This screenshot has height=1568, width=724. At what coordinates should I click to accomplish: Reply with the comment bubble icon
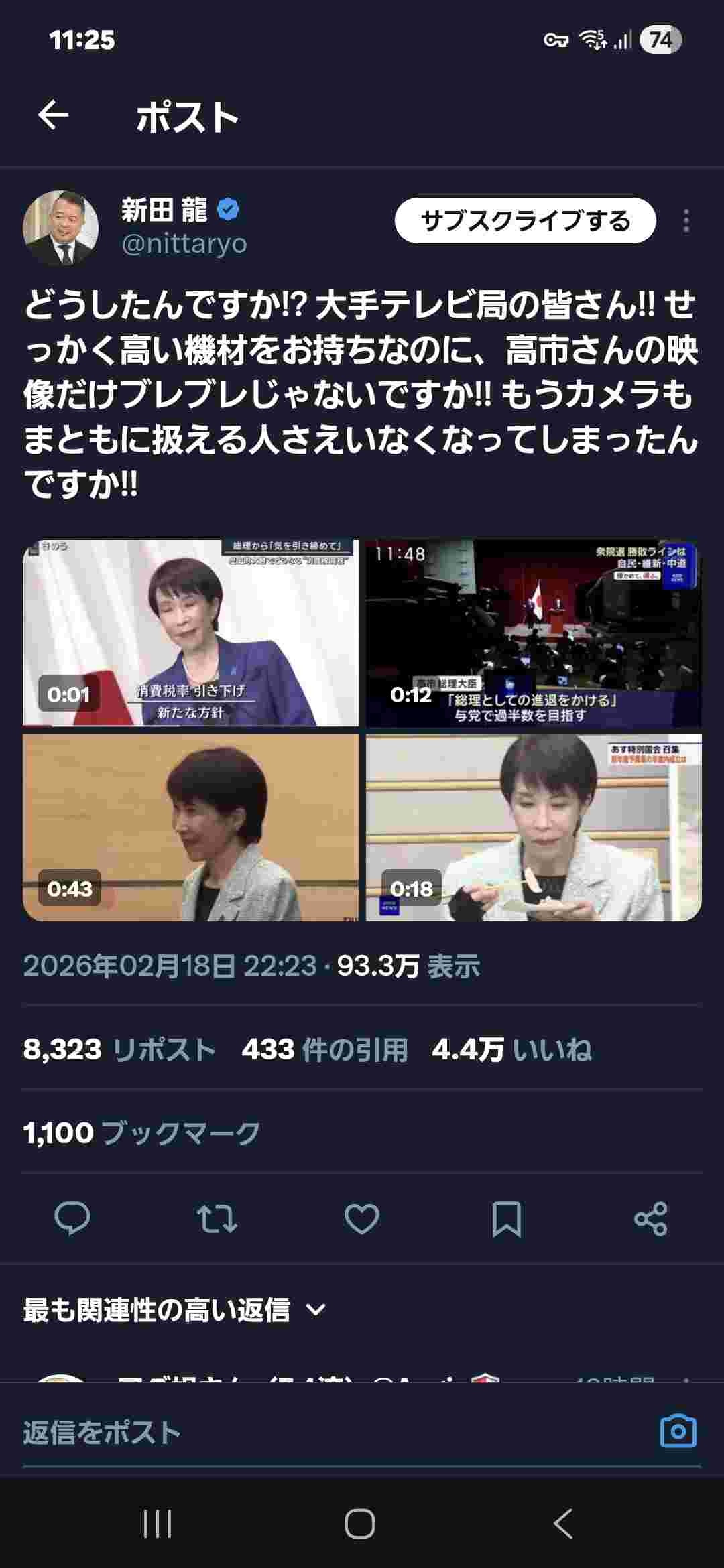[72, 1218]
